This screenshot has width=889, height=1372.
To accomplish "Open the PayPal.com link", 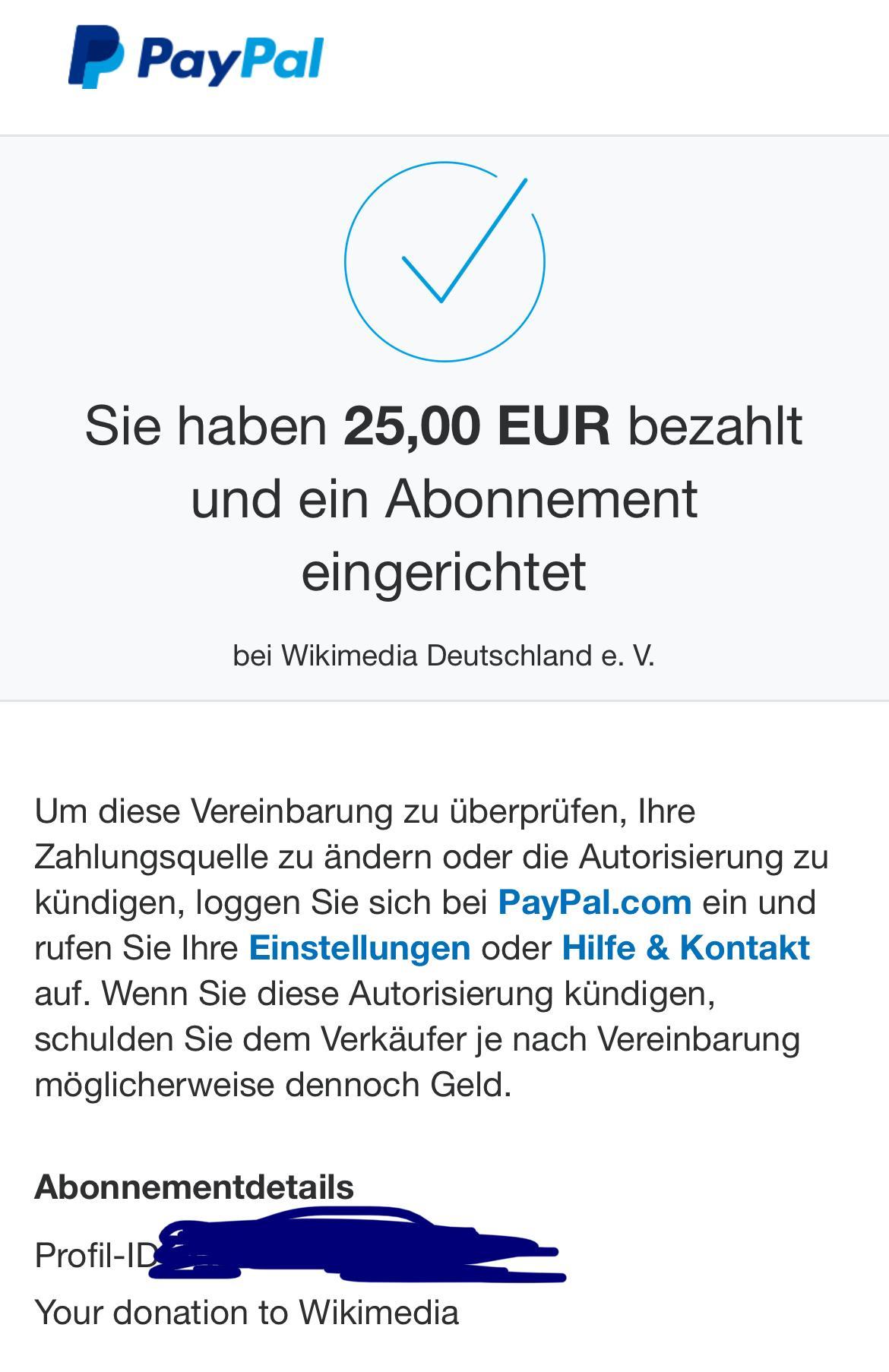I will point(594,903).
